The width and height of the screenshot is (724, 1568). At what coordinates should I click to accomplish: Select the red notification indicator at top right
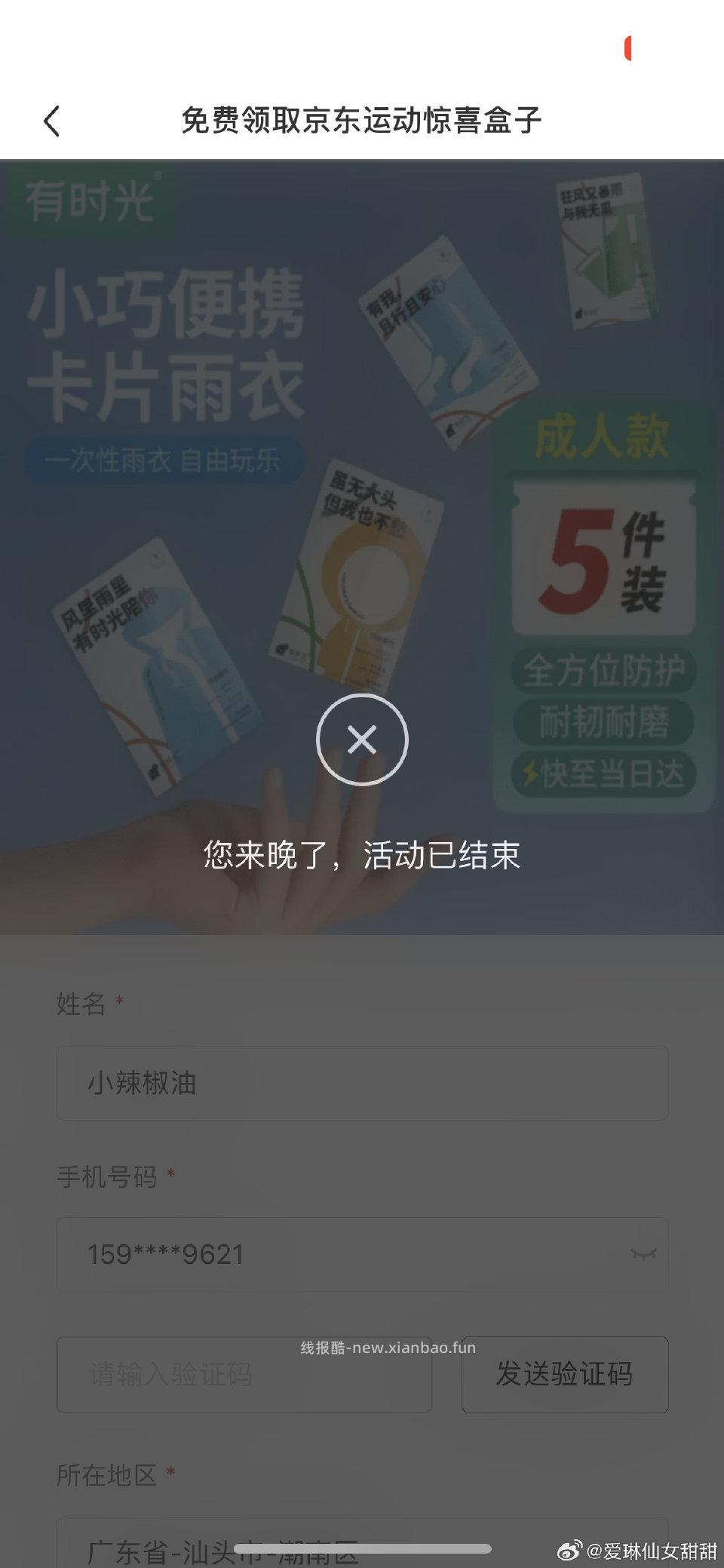pyautogui.click(x=628, y=48)
